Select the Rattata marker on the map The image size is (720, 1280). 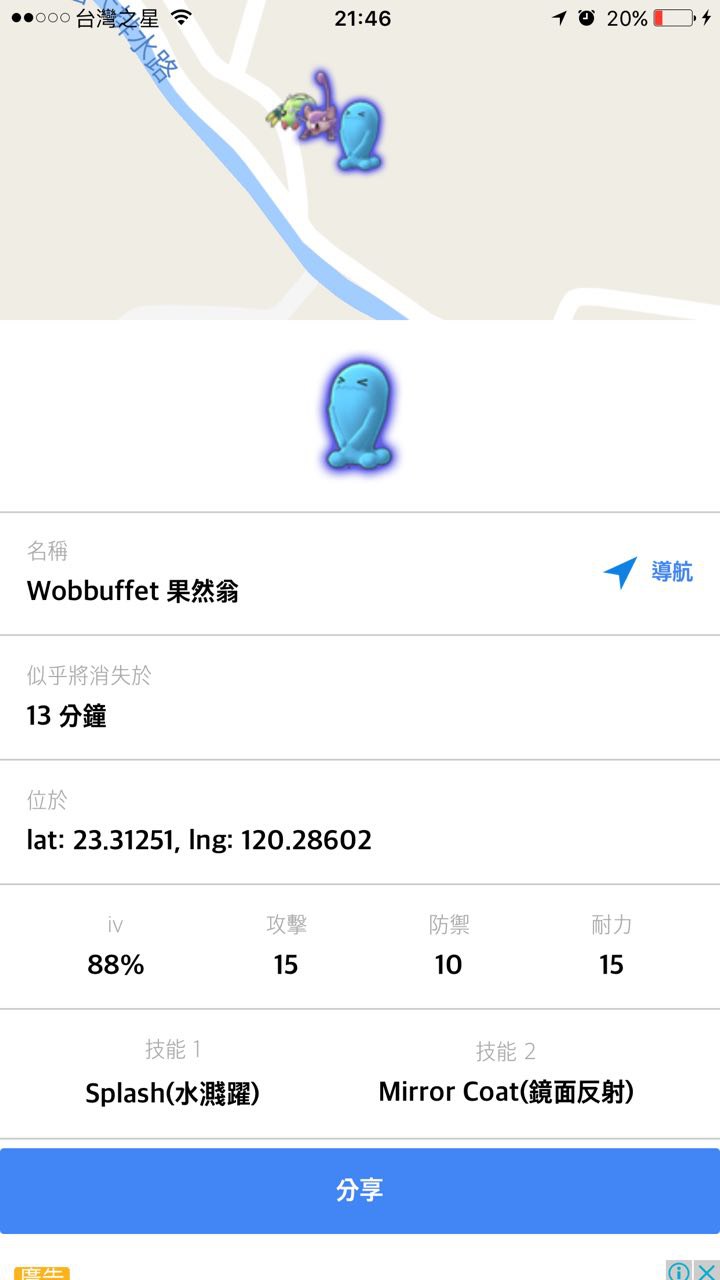321,110
